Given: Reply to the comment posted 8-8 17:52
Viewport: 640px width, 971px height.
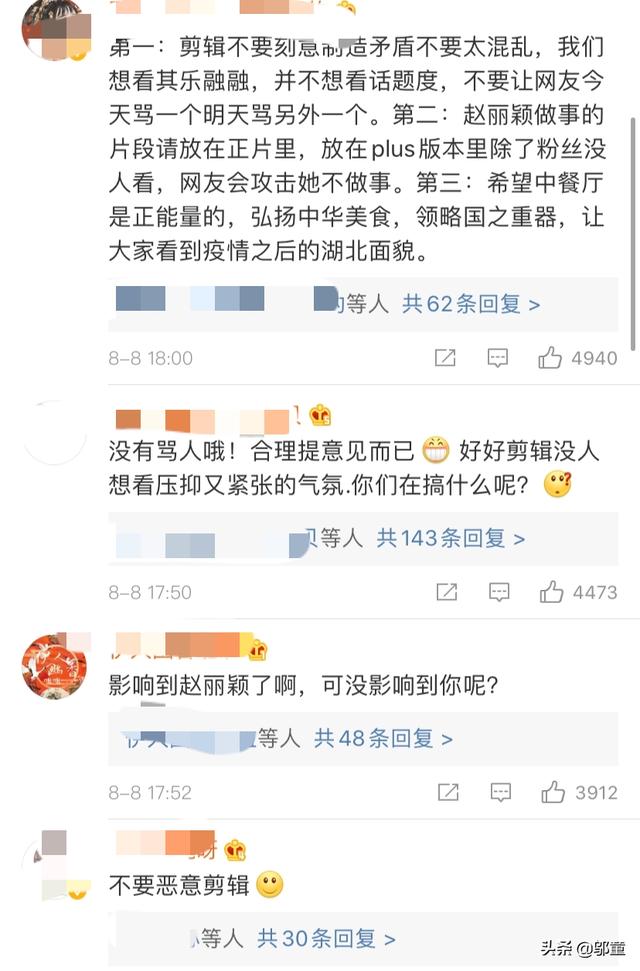Looking at the screenshot, I should pos(499,792).
